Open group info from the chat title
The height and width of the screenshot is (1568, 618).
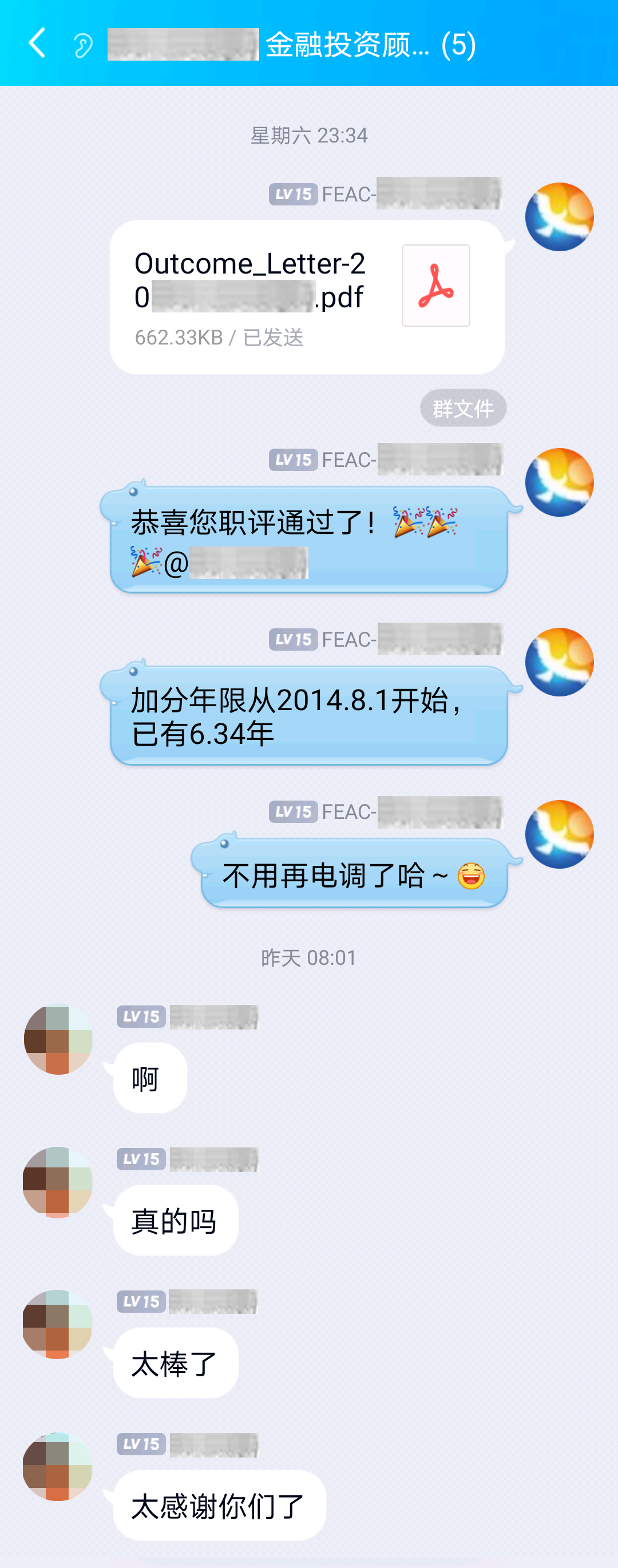292,45
